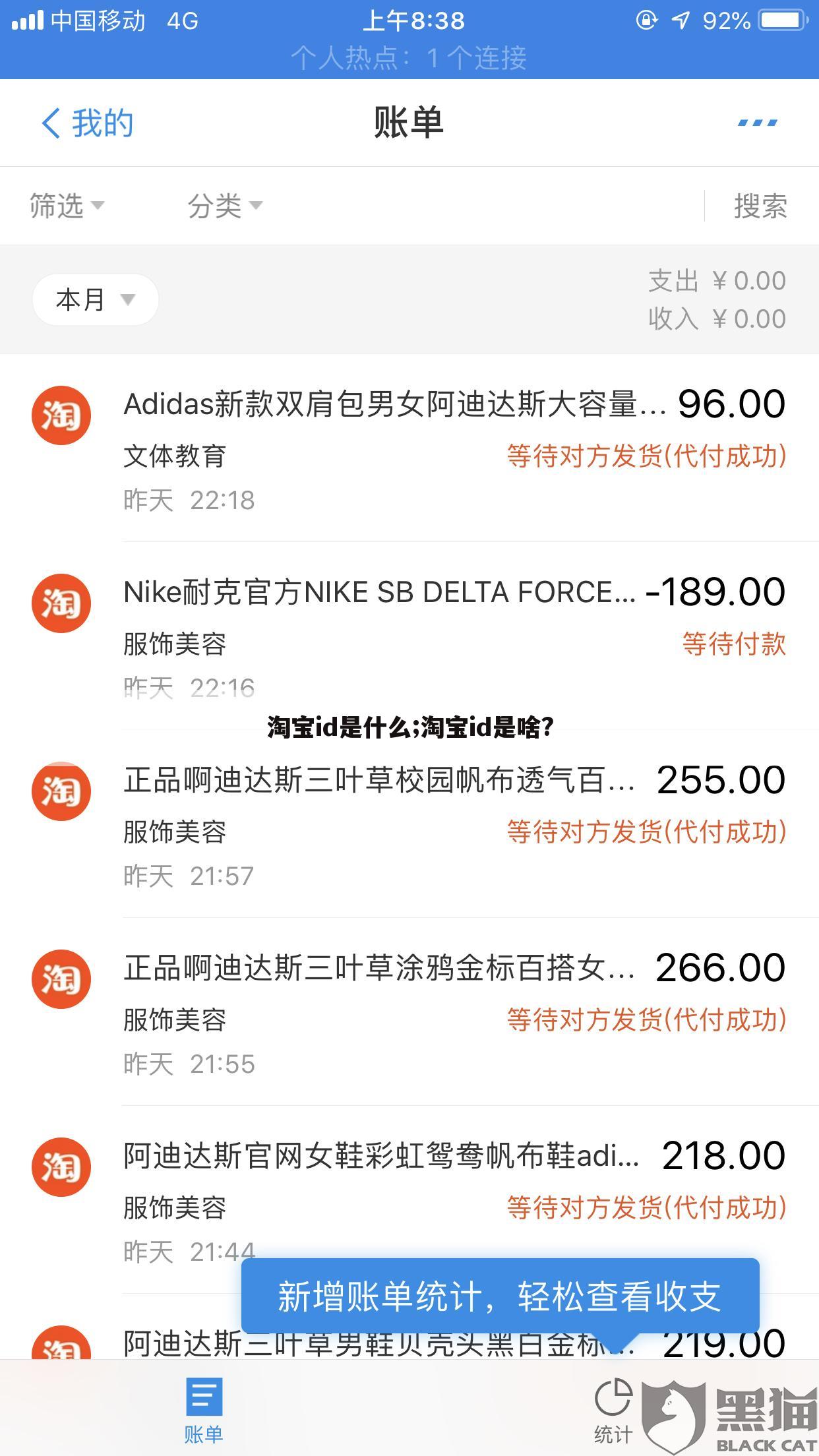Expand the 分类 category dropdown
Image resolution: width=819 pixels, height=1456 pixels.
coord(225,206)
